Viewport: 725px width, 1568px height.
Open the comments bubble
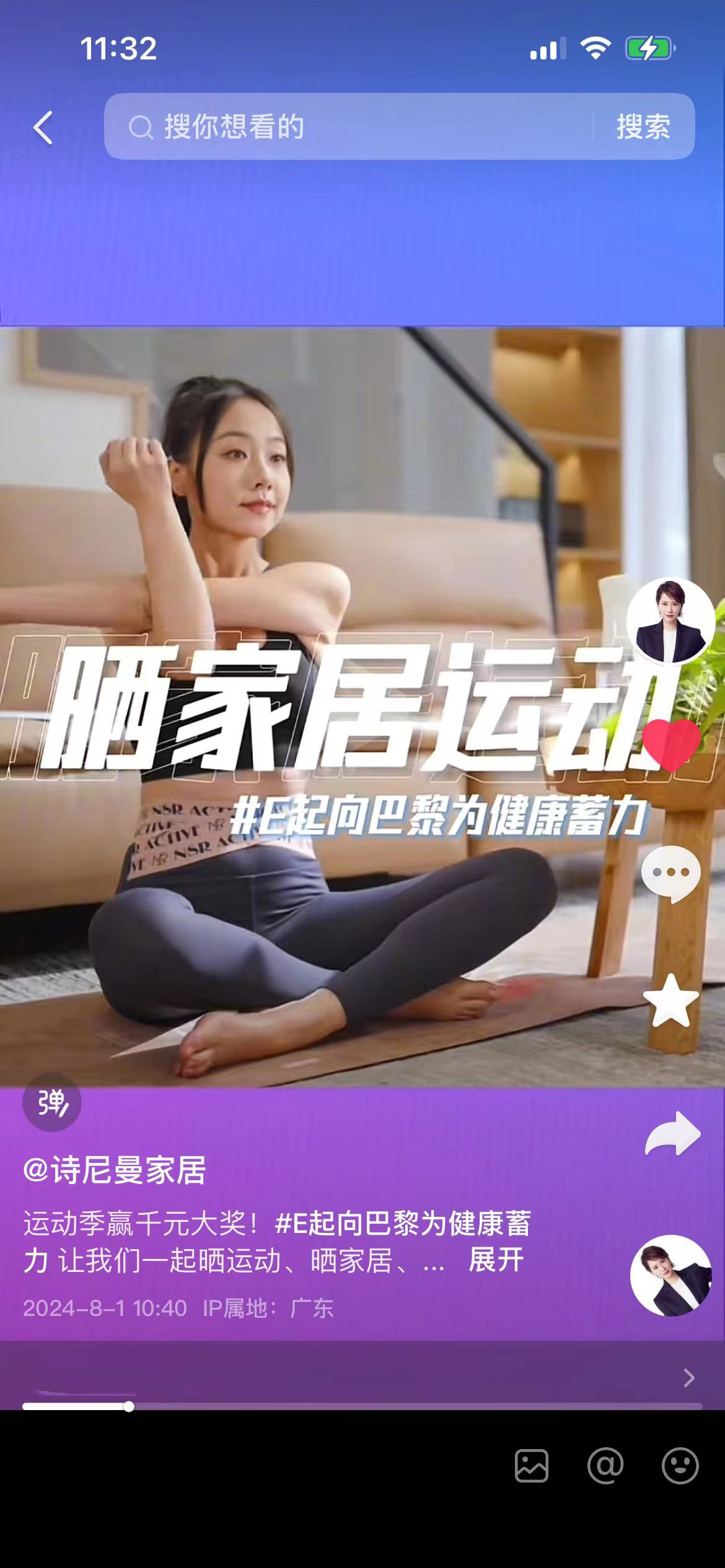(x=671, y=874)
